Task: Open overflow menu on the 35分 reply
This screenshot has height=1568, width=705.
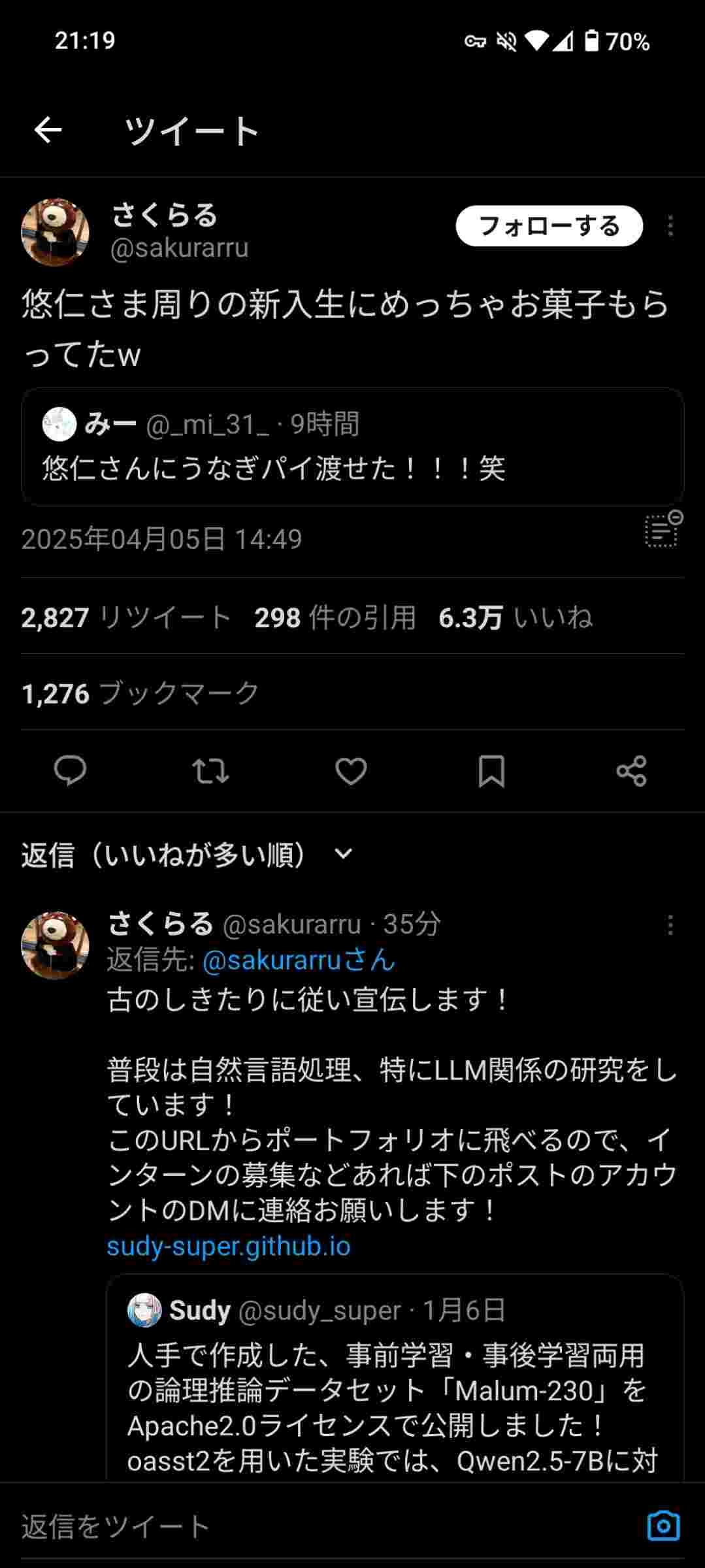Action: pos(670,925)
